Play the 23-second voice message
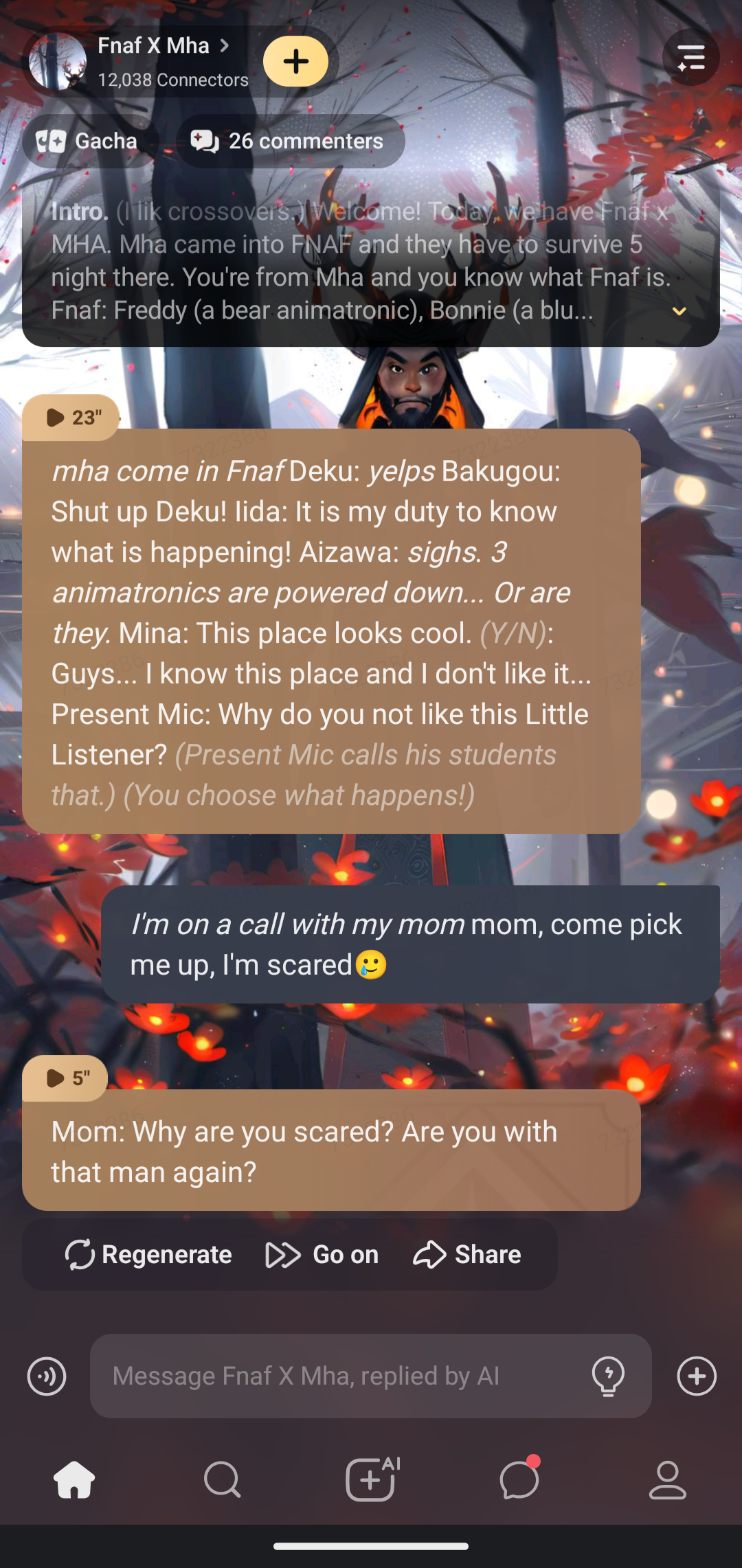The image size is (742, 1568). pos(71,418)
